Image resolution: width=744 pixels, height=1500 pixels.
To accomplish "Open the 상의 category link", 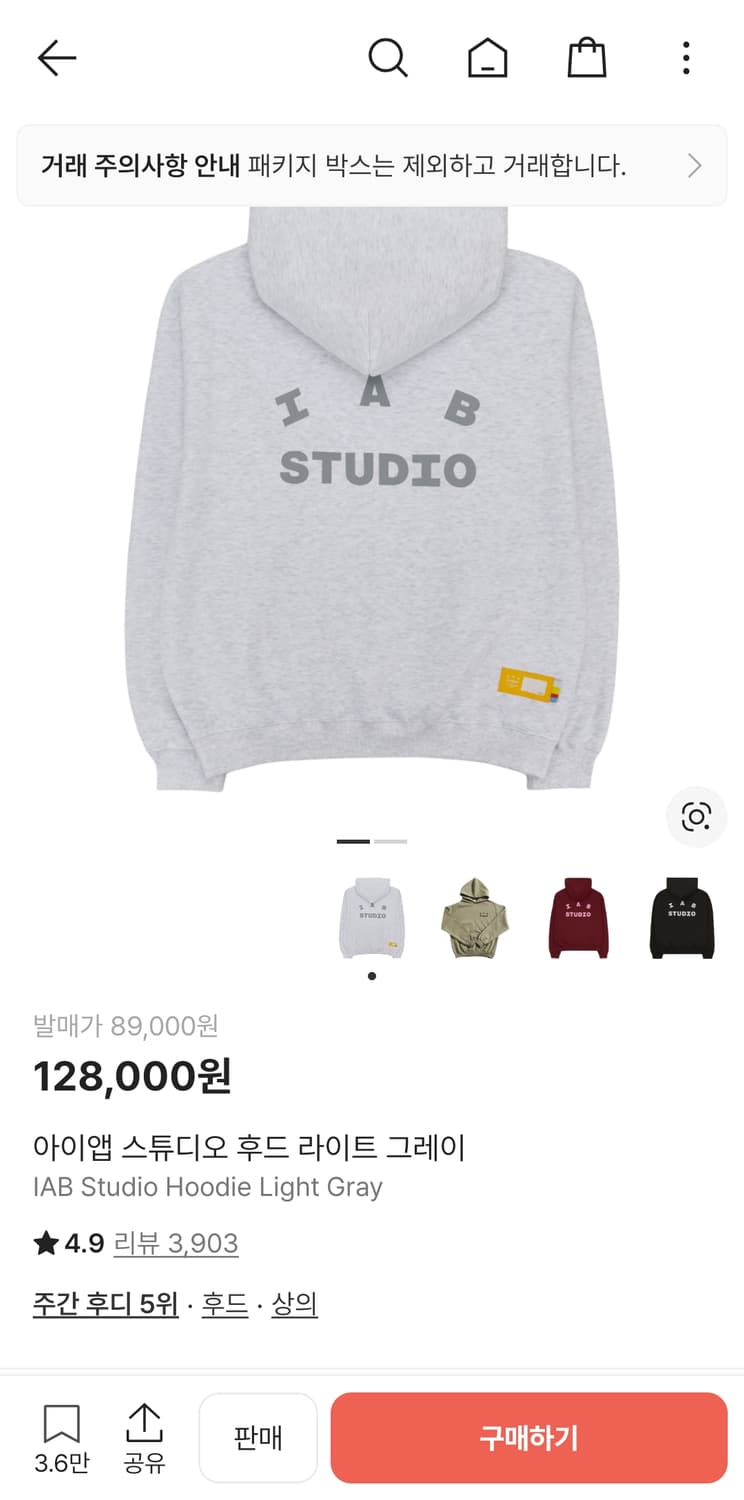I will 292,1305.
